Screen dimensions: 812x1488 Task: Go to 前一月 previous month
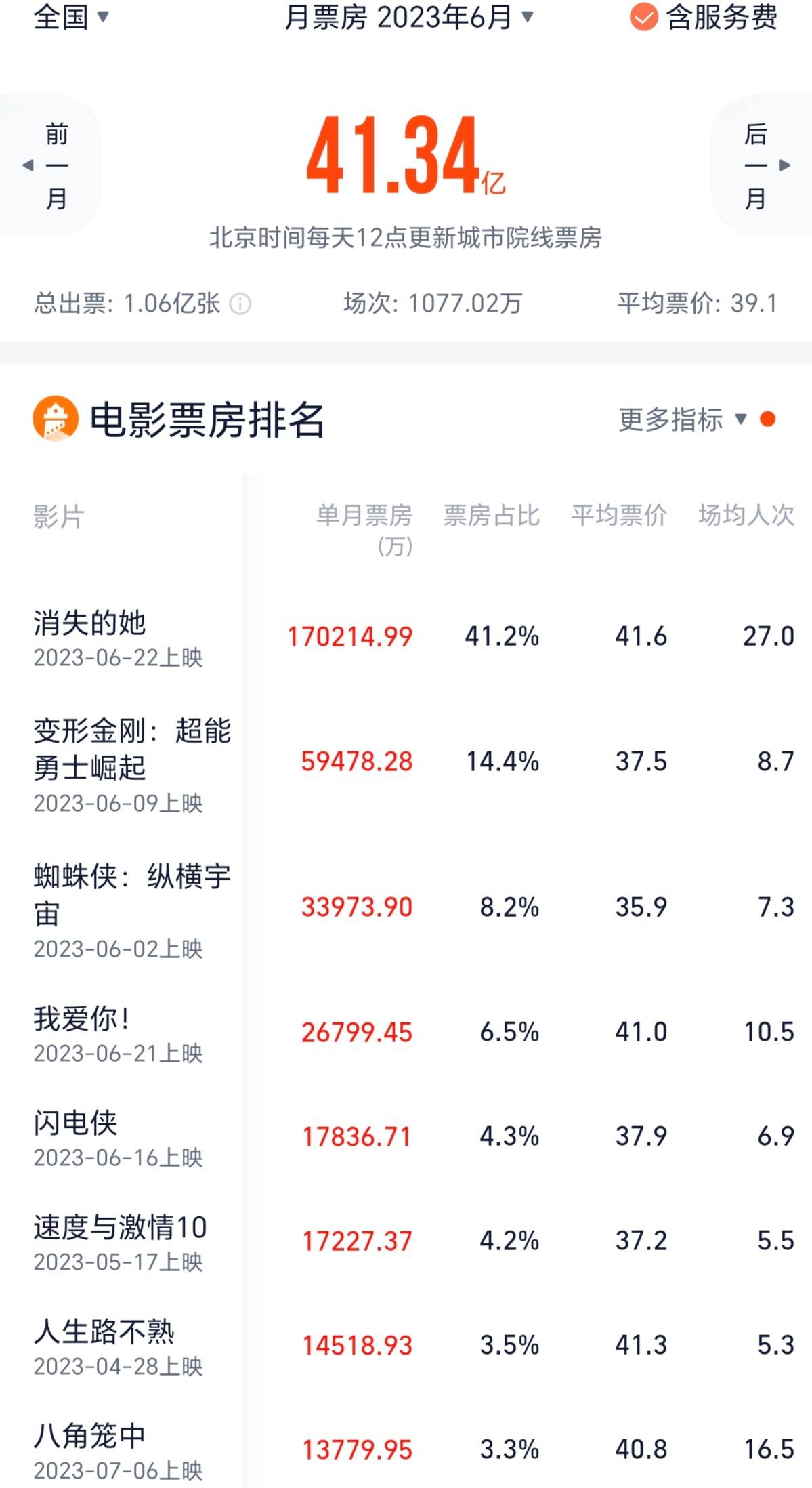[51, 165]
